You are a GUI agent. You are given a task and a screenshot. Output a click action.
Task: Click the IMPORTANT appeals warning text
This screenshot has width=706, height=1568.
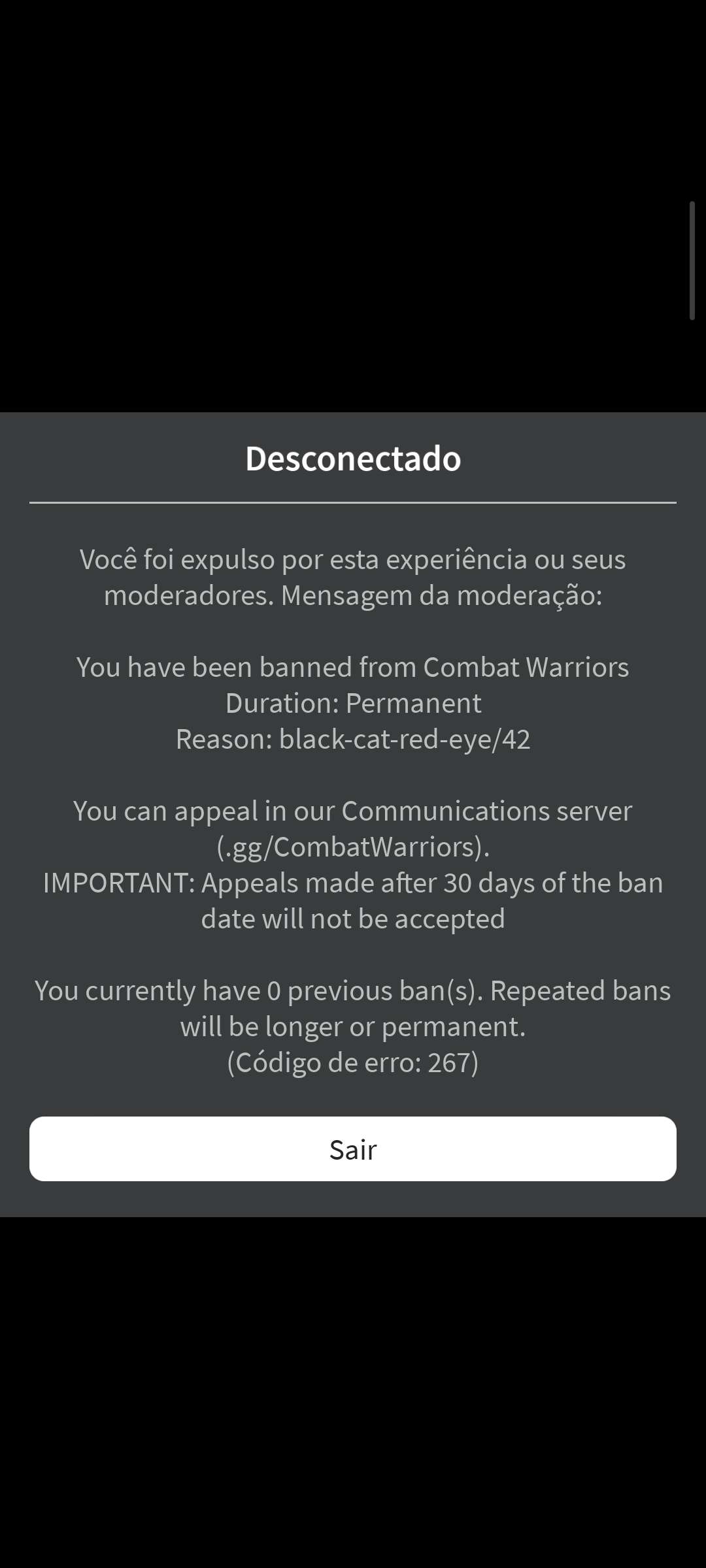353,882
